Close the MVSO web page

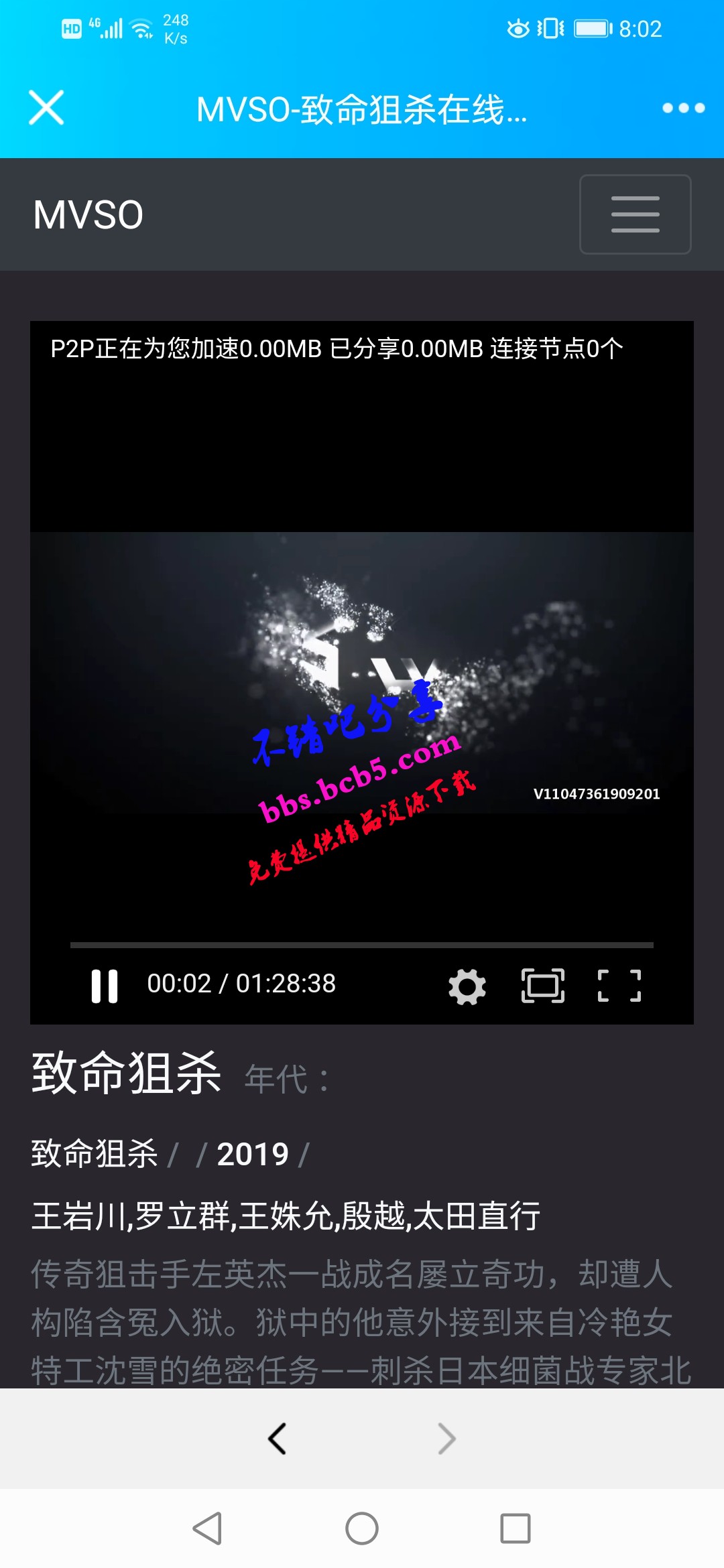point(46,108)
